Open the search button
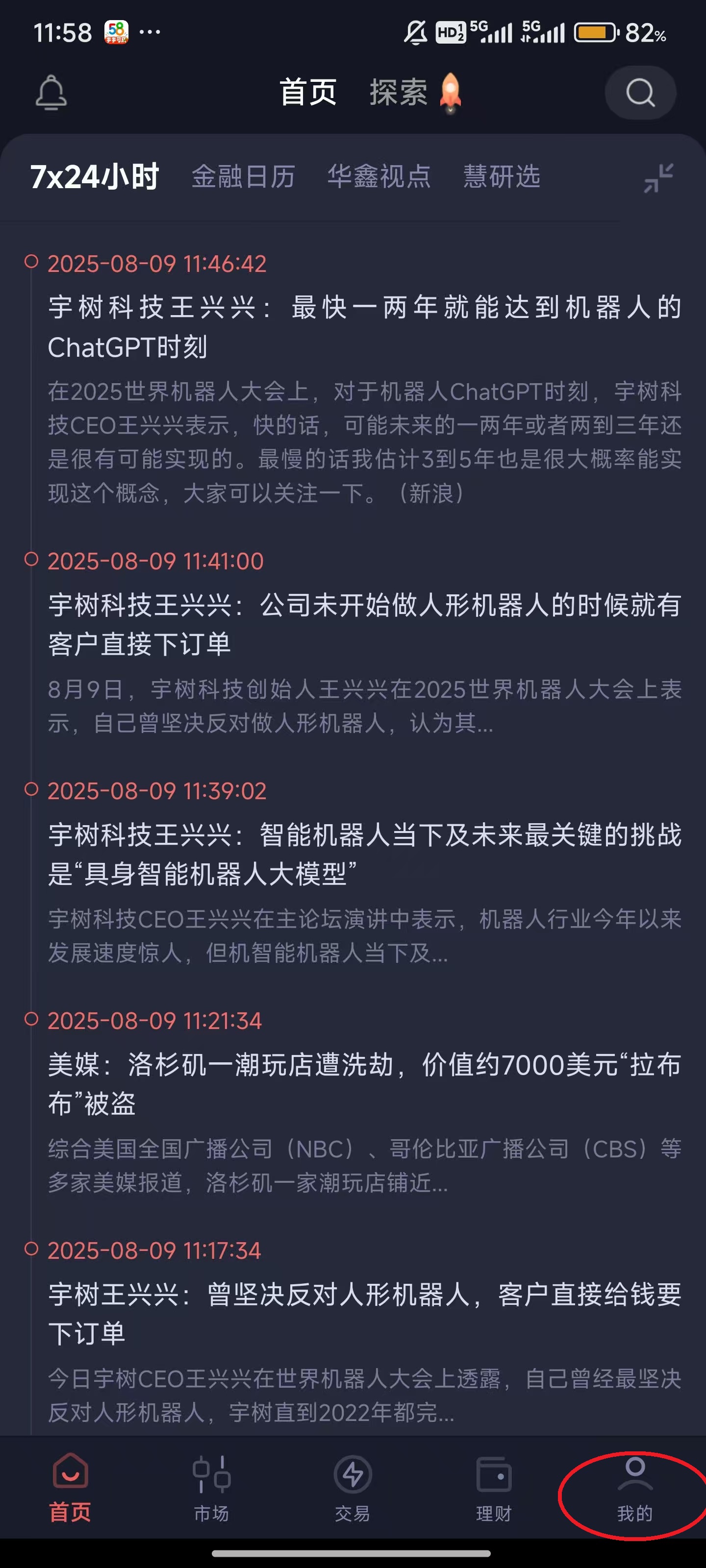The height and width of the screenshot is (1568, 706). (x=640, y=93)
